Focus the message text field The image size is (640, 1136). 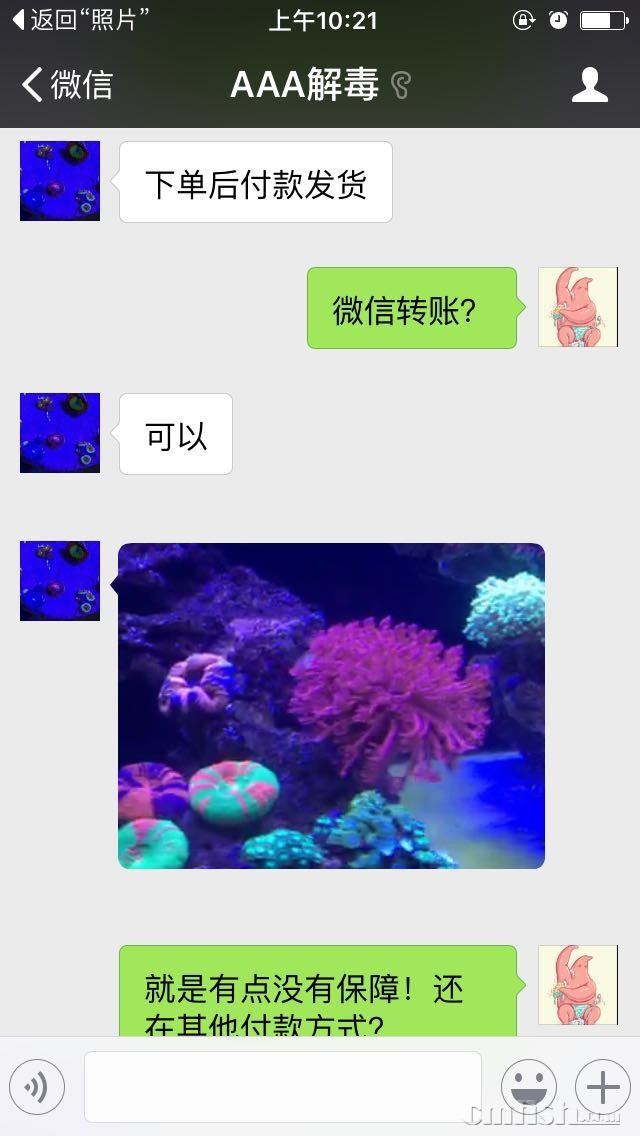click(x=283, y=1086)
